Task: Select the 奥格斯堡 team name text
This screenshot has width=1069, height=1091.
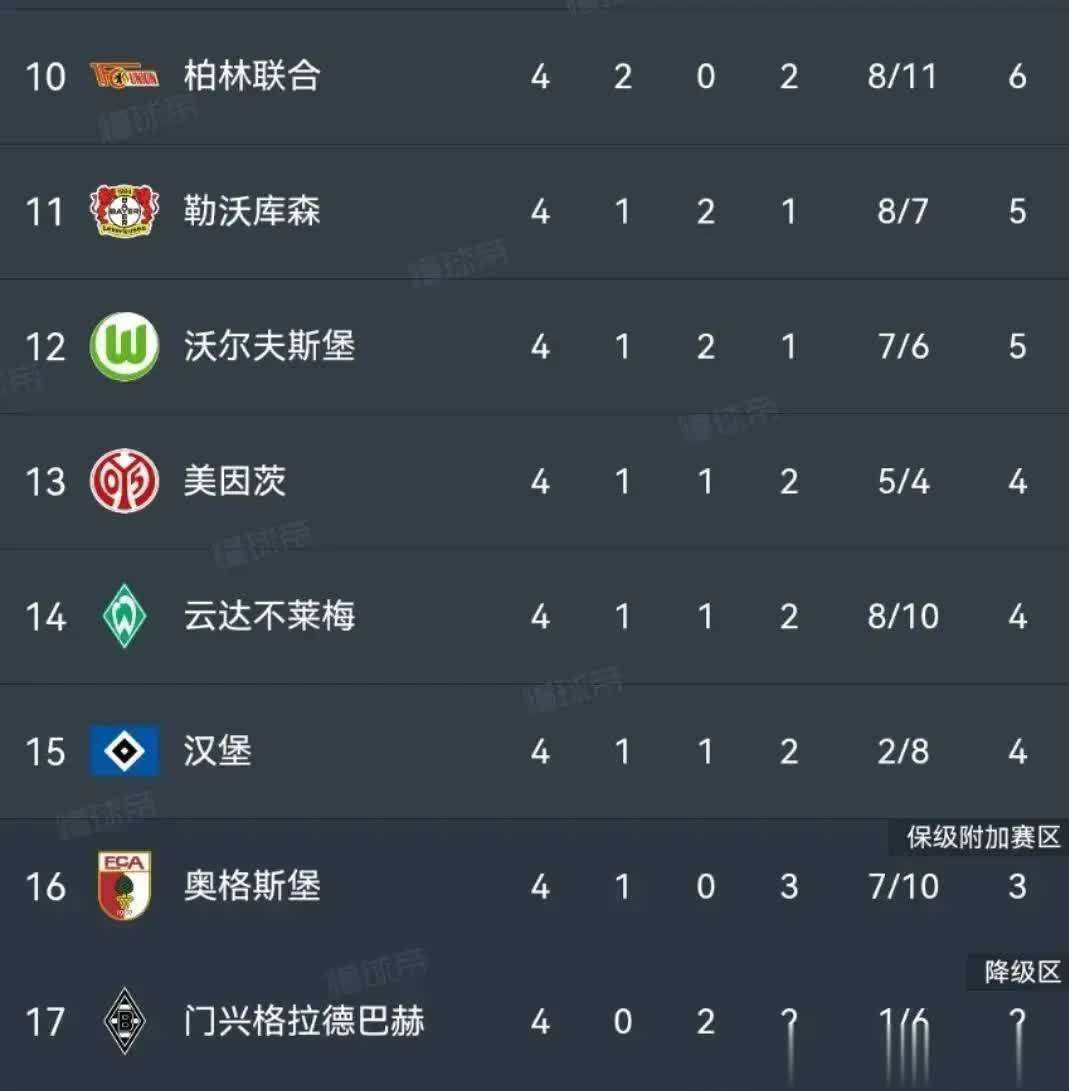Action: tap(252, 886)
